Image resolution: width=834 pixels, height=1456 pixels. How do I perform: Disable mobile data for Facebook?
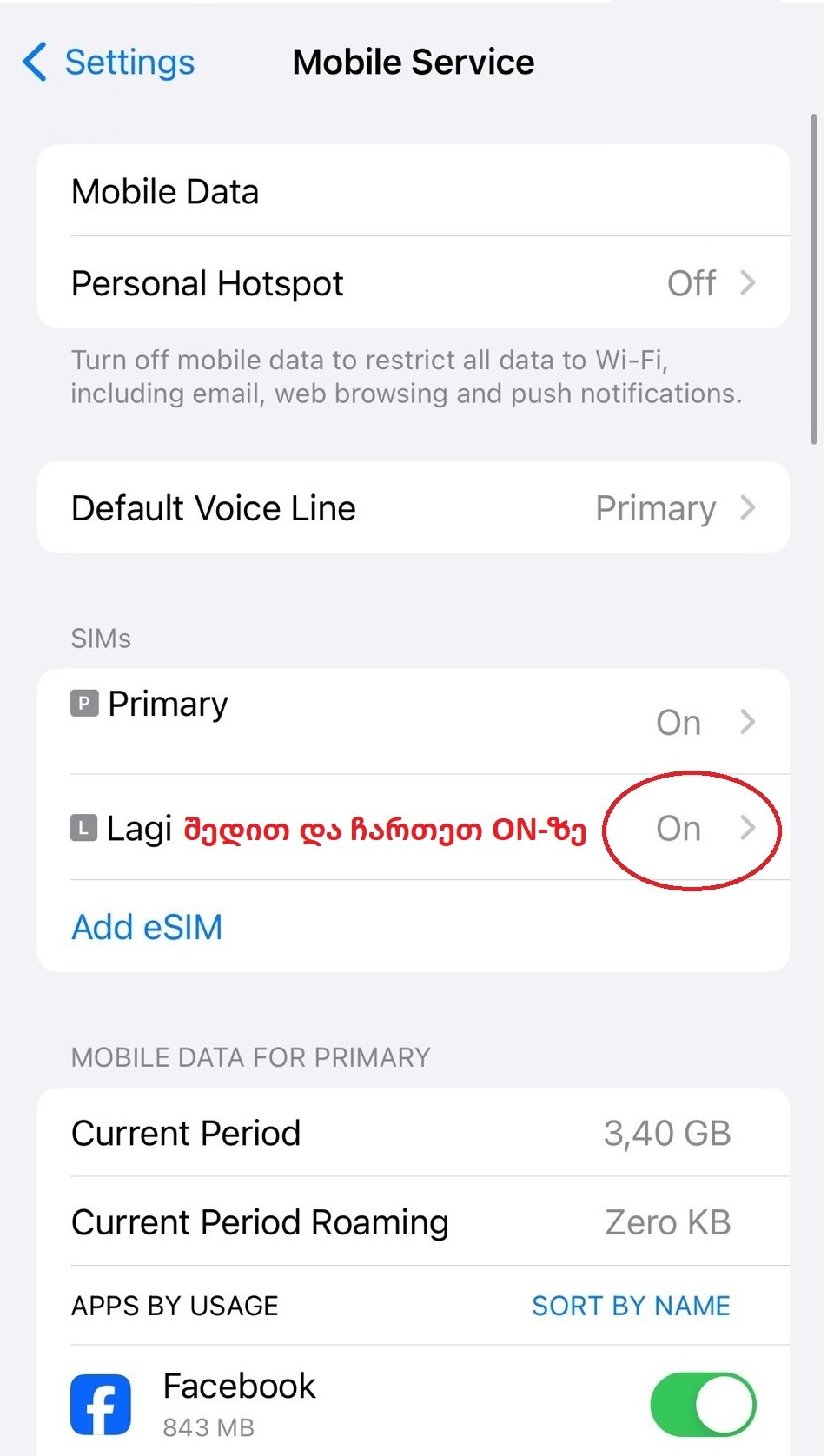pos(703,1404)
